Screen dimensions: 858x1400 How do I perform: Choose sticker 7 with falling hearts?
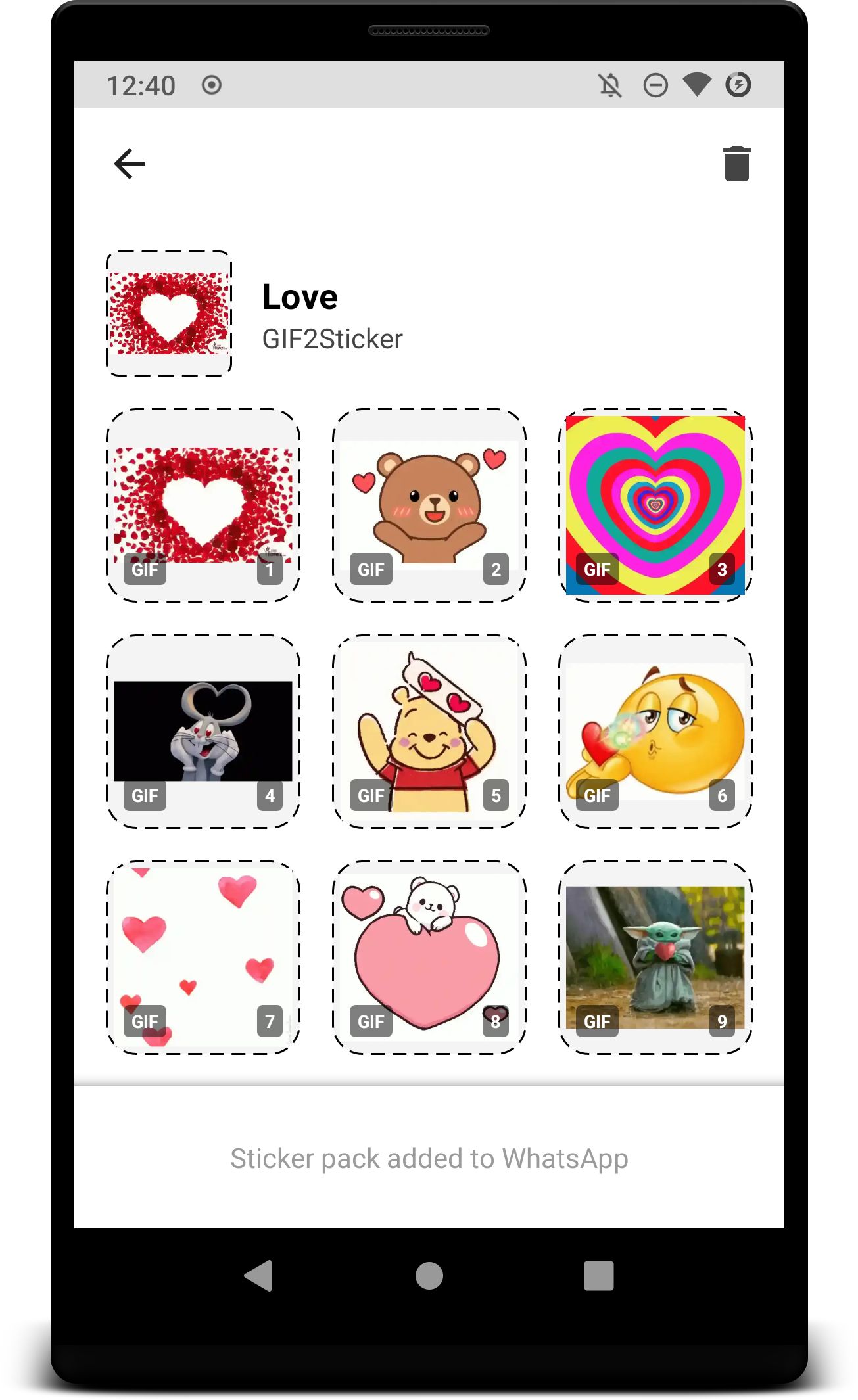click(x=203, y=957)
